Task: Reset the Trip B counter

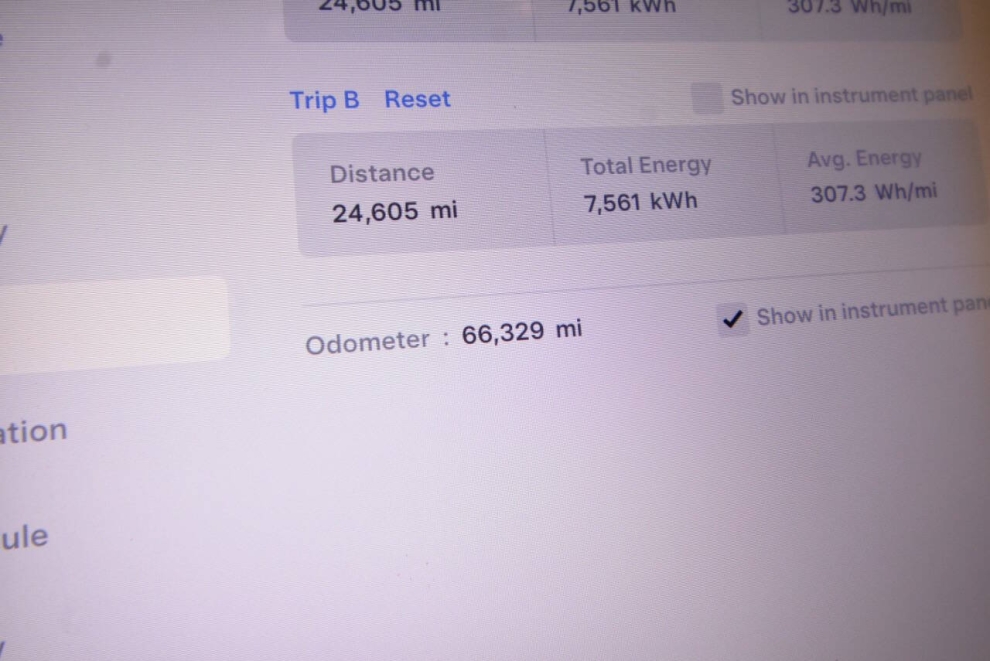Action: (x=417, y=100)
